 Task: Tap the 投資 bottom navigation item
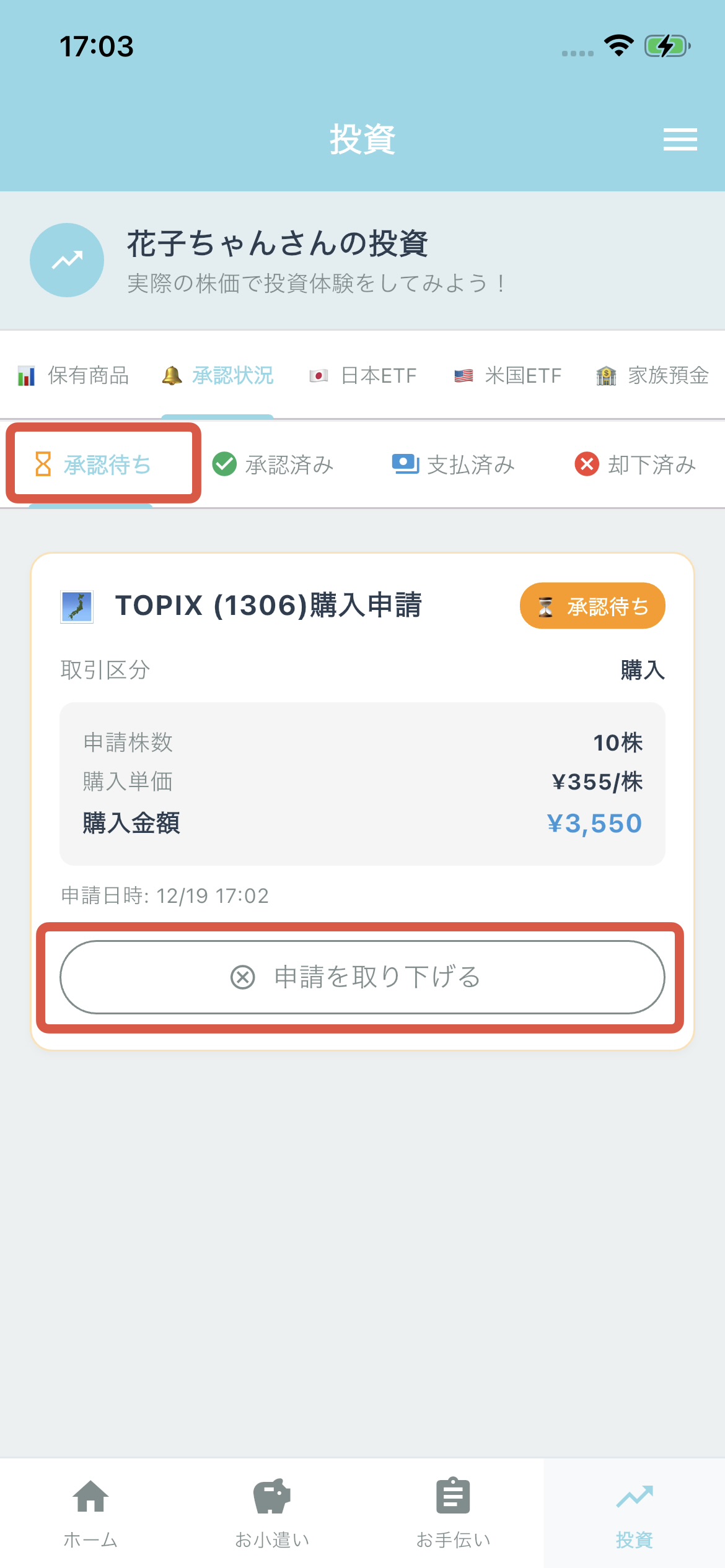[635, 1511]
